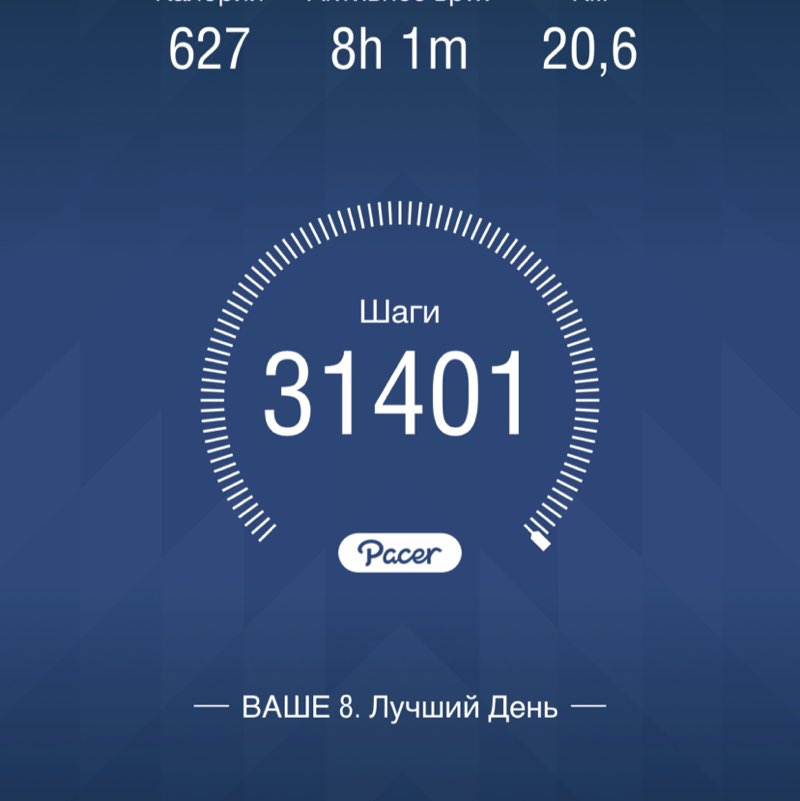Select the Шаги label above the counter
The width and height of the screenshot is (800, 801).
click(x=400, y=312)
